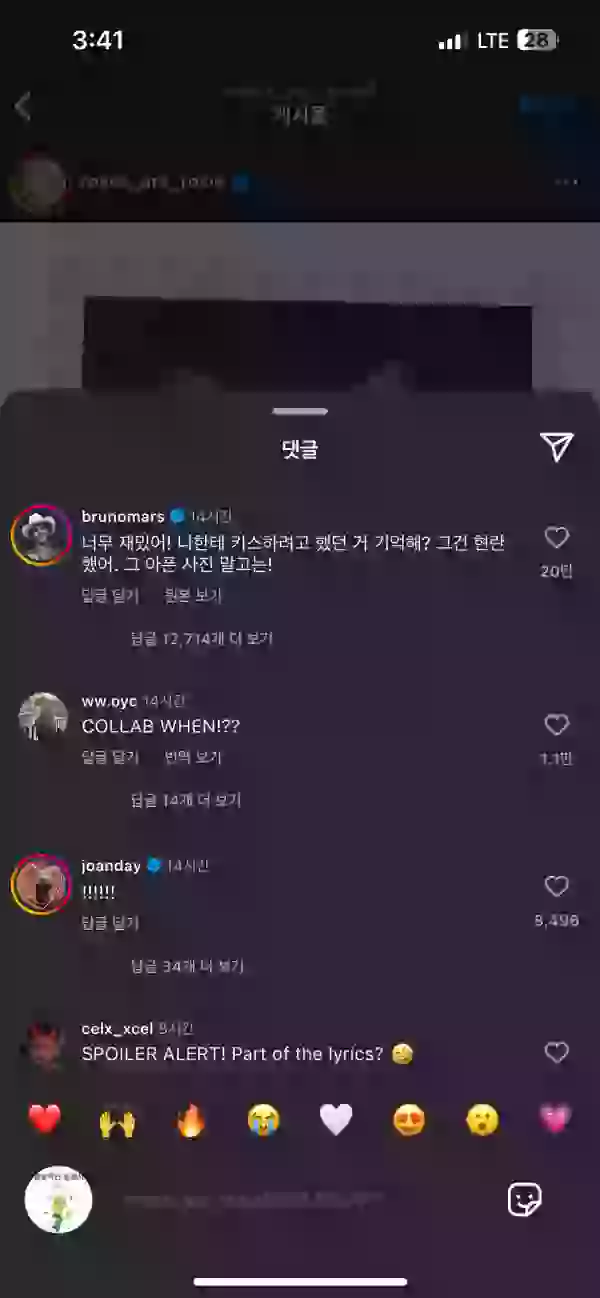Expand 14 more replies under ww.oyc
Image resolution: width=600 pixels, height=1298 pixels.
(186, 801)
